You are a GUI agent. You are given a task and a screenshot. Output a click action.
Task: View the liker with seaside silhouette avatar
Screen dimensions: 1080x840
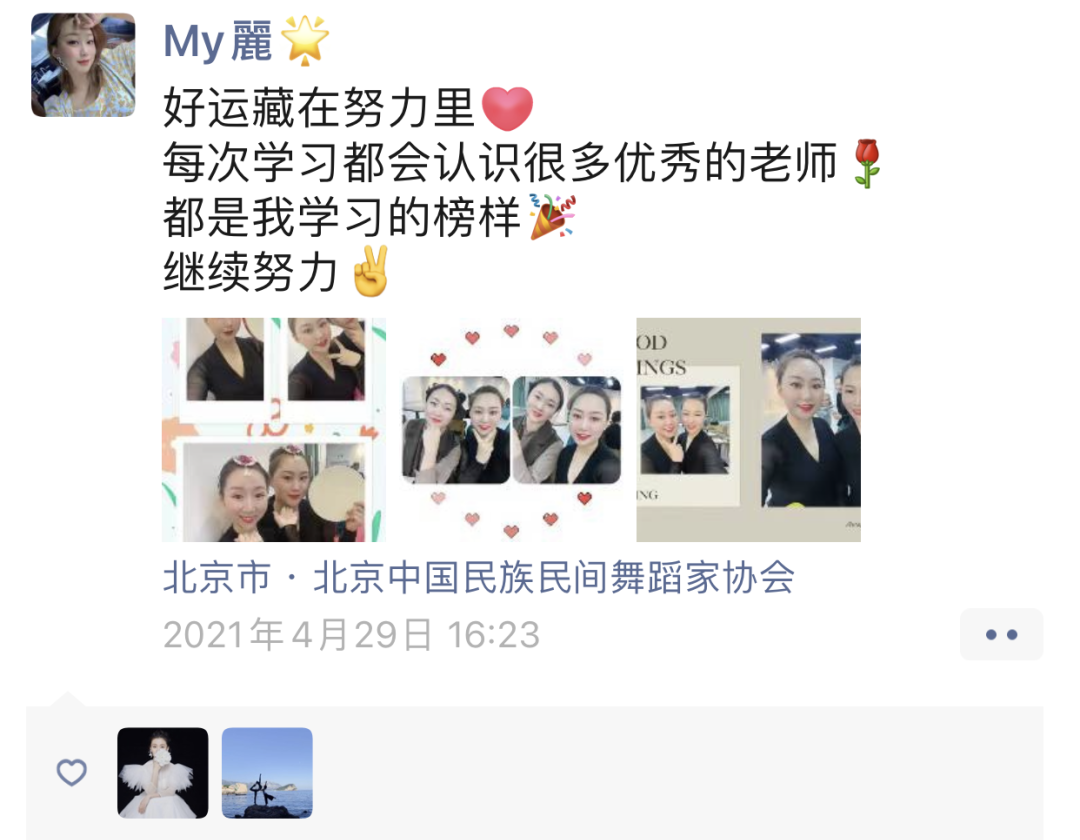point(267,772)
